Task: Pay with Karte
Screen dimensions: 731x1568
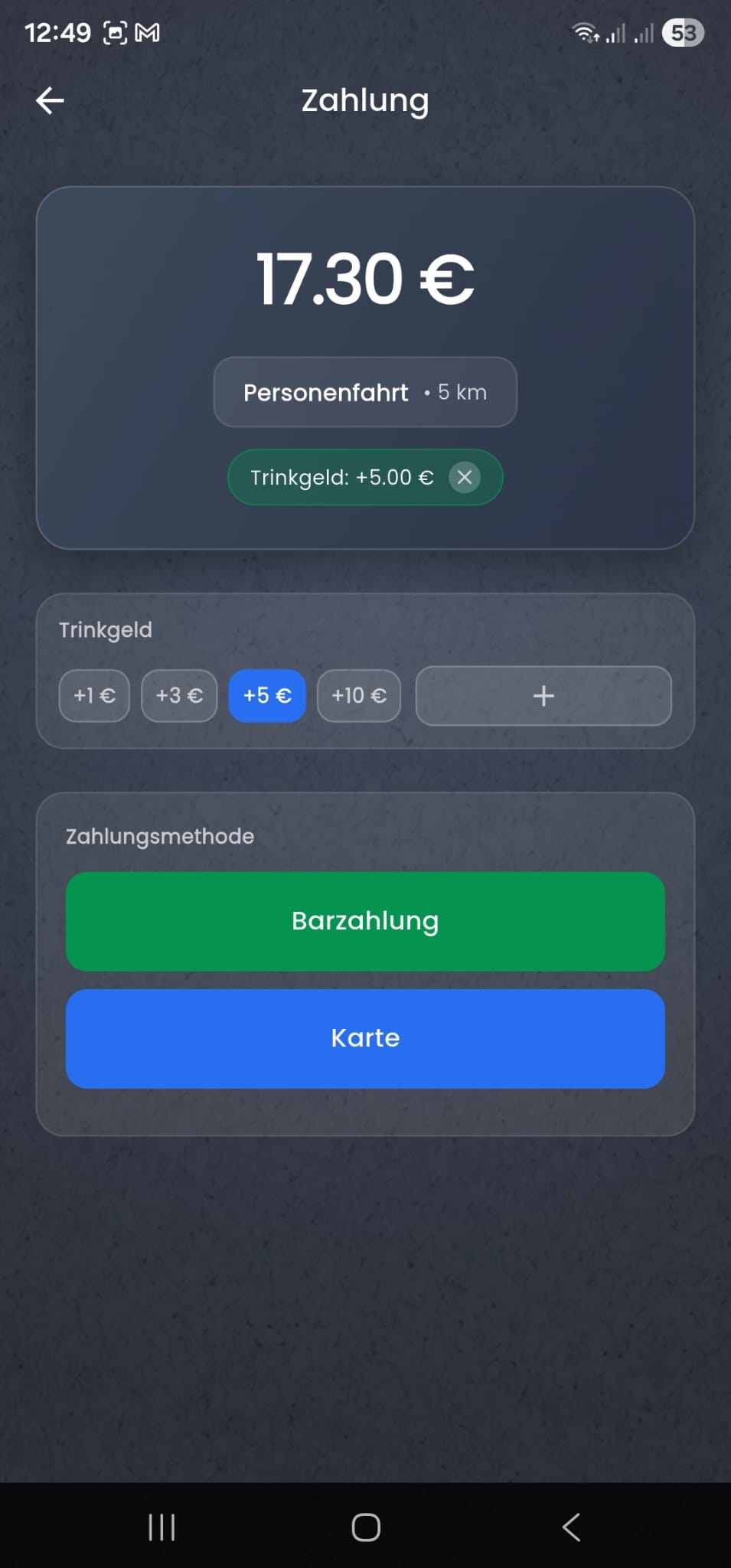Action: [365, 1038]
